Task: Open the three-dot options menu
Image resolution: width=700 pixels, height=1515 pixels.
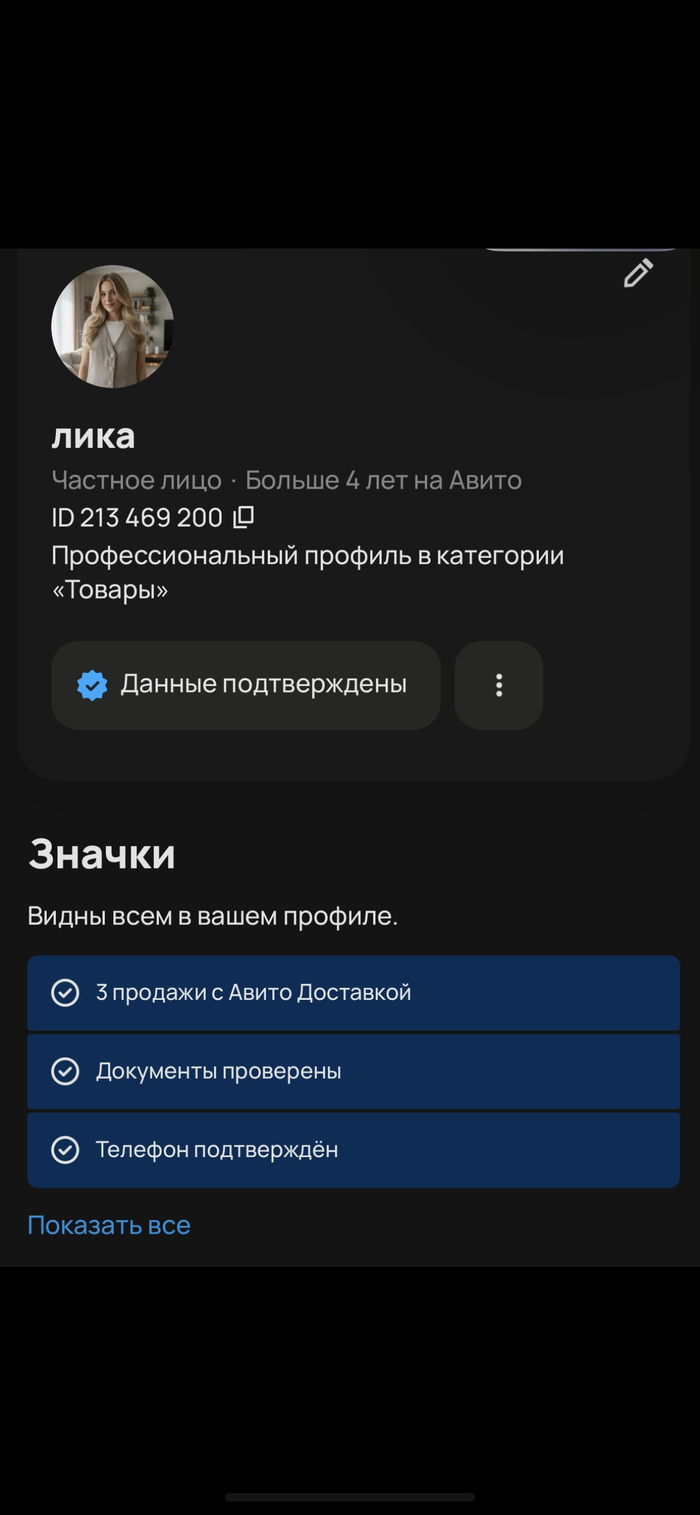Action: [x=498, y=685]
